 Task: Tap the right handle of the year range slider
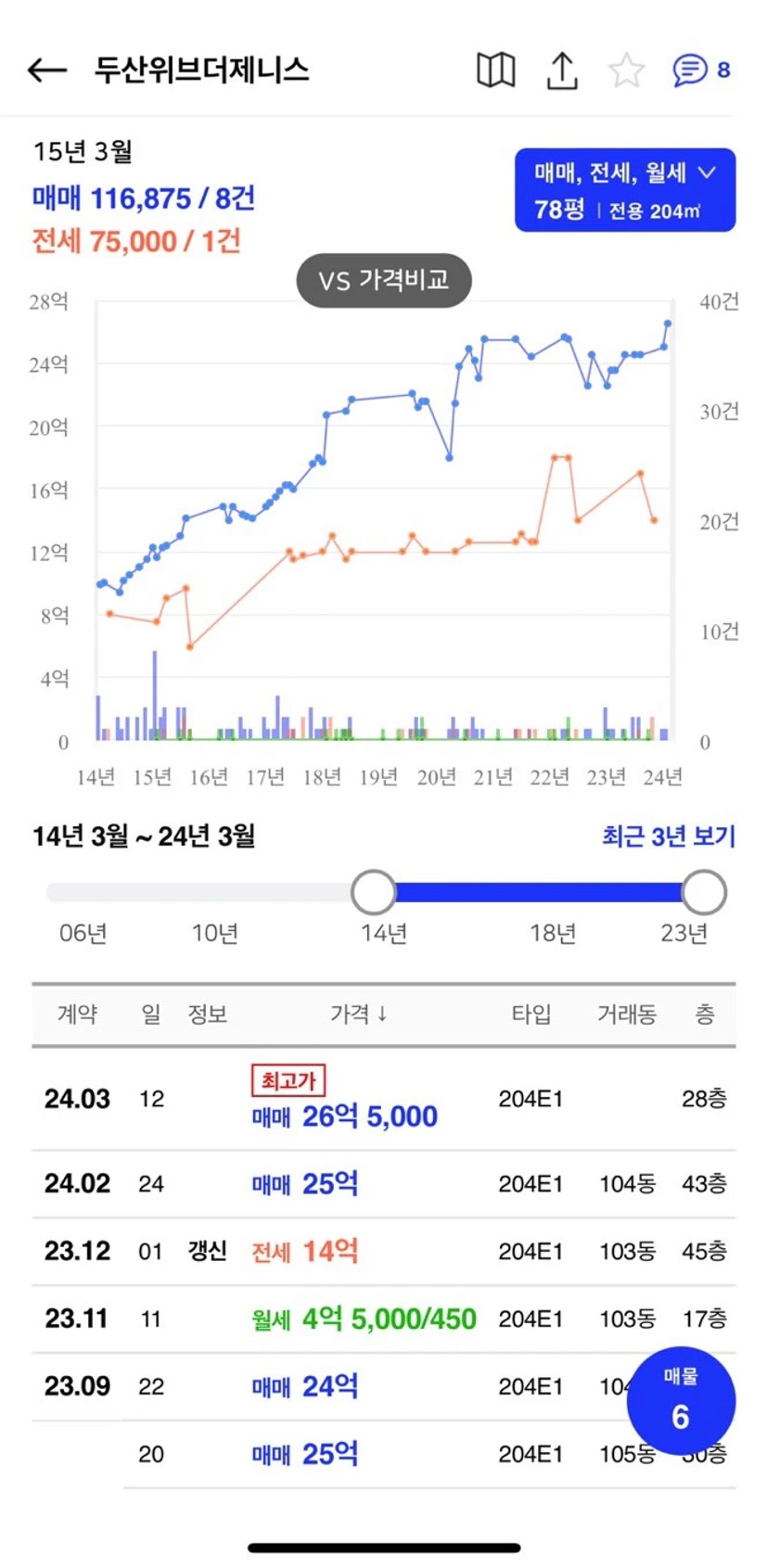tap(703, 892)
